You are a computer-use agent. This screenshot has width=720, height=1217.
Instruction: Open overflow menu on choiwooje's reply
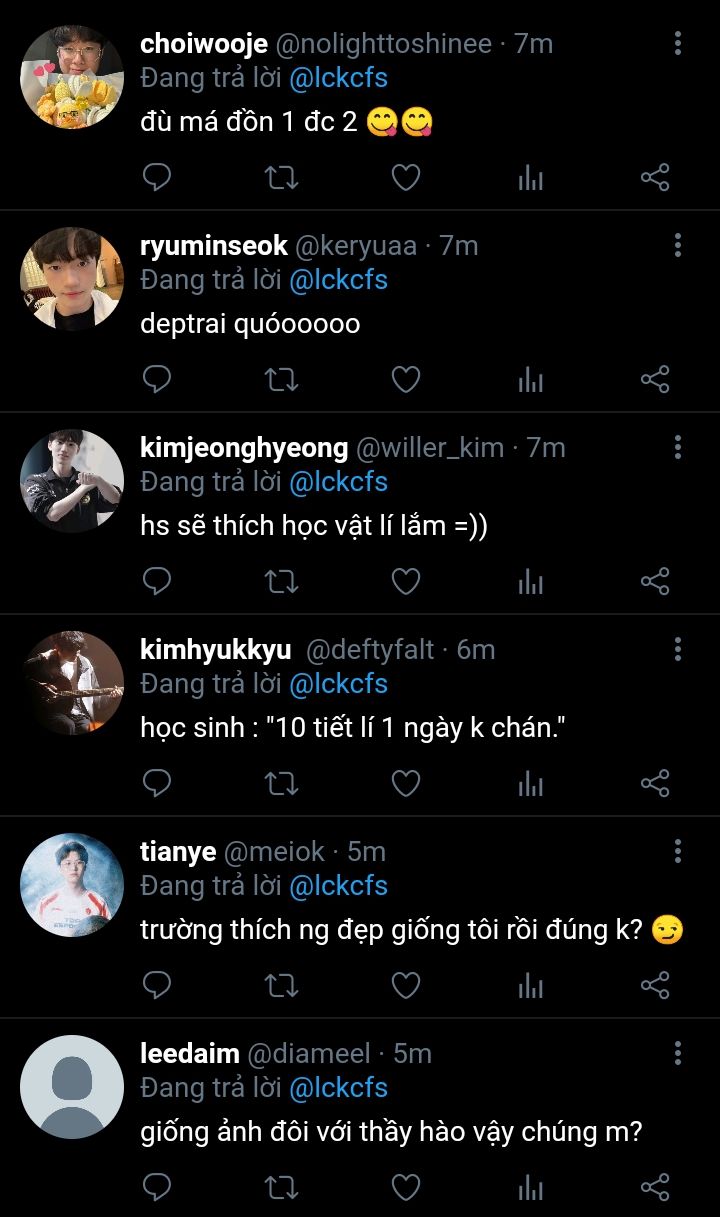[678, 43]
